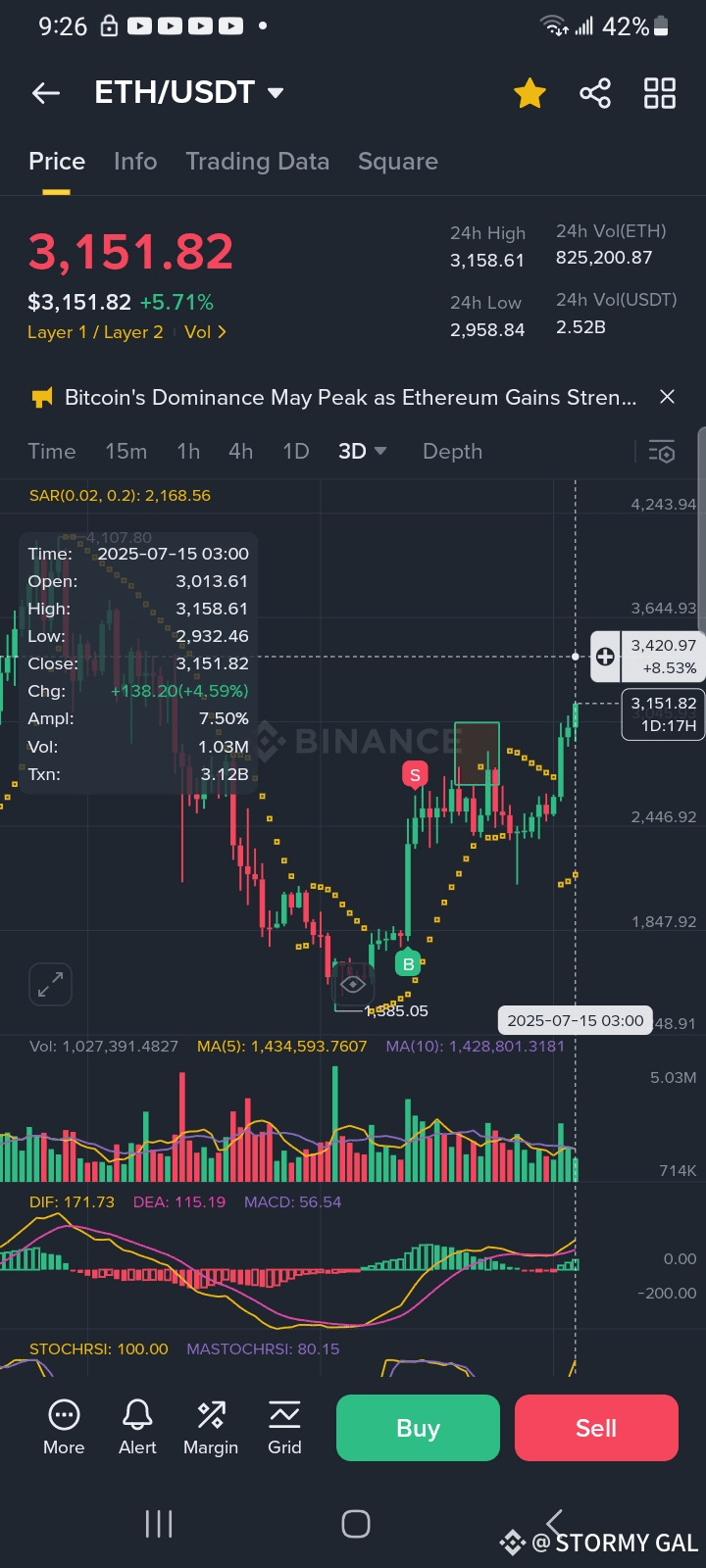
Task: Toggle the favorite star icon
Action: click(x=529, y=93)
